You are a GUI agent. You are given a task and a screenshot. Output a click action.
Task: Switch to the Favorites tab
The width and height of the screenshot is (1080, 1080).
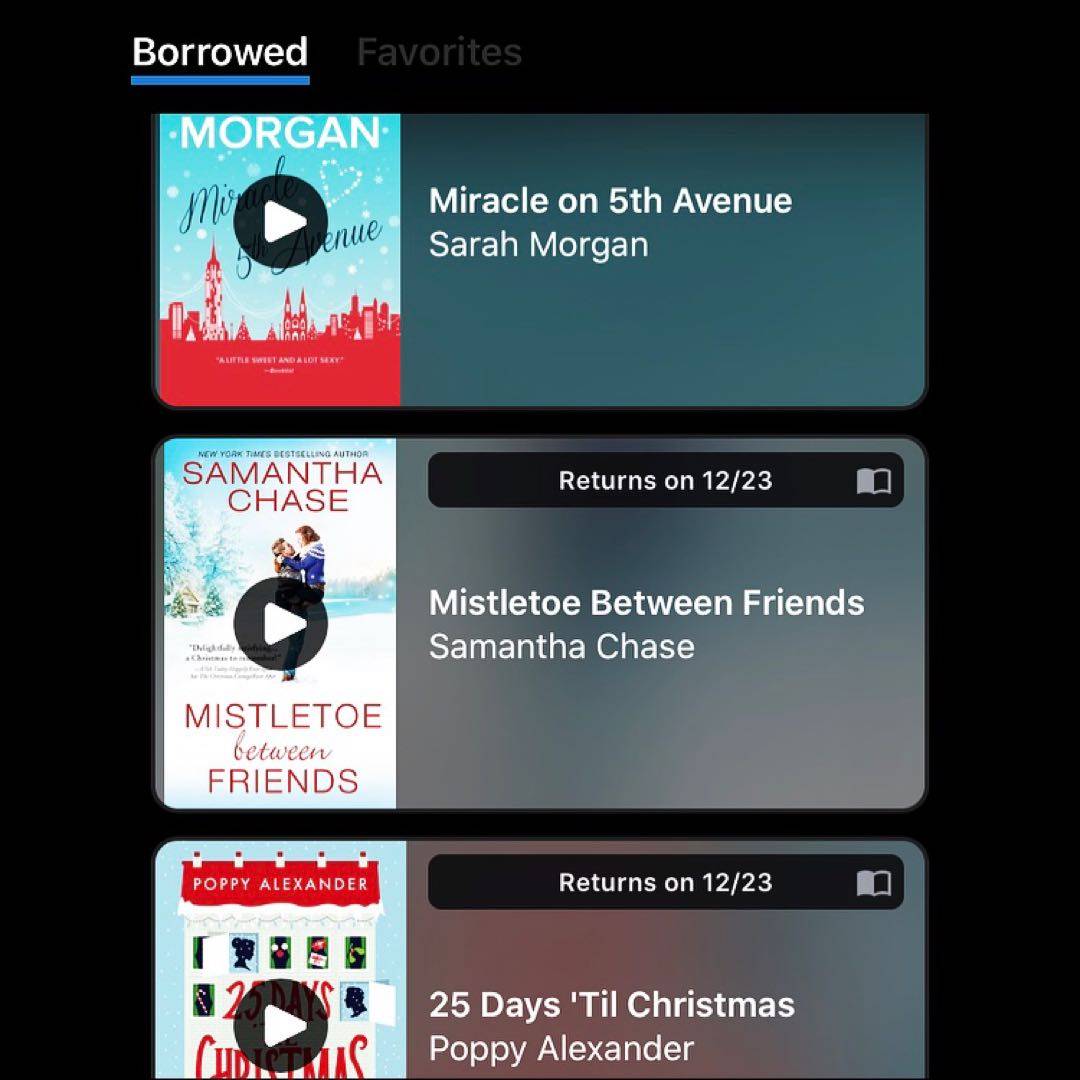tap(439, 52)
